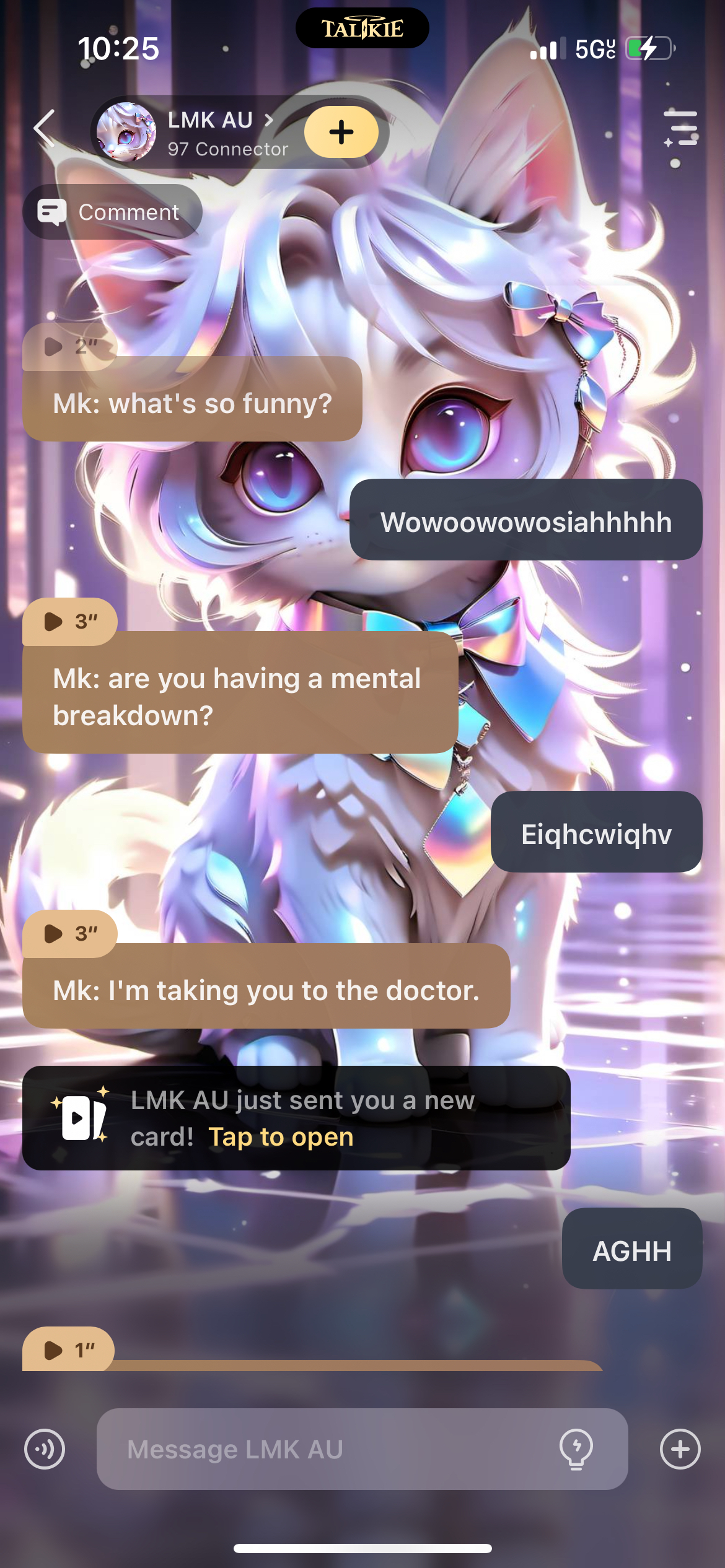Image resolution: width=725 pixels, height=1568 pixels.
Task: Open the chat settings menu icon
Action: [x=680, y=129]
